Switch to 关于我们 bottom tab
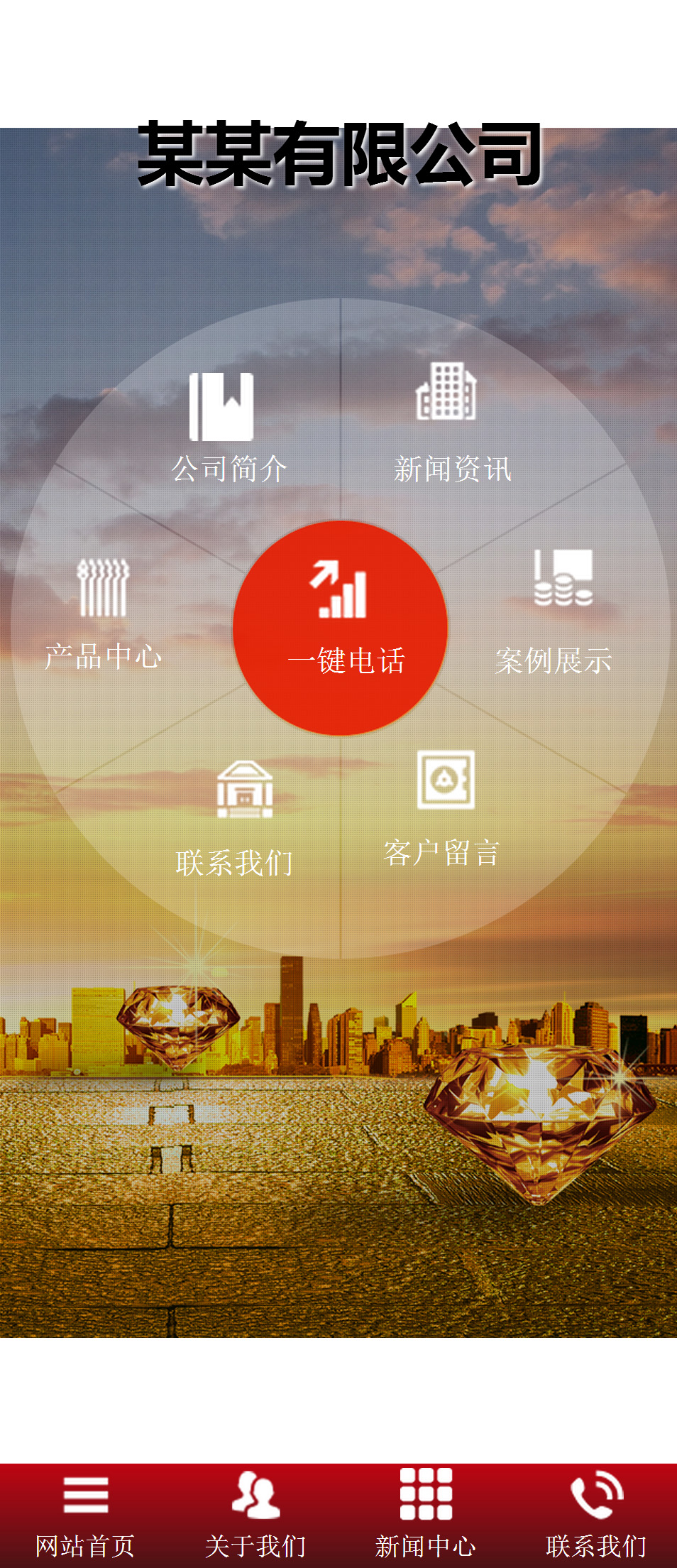Screen dimensions: 677x1568 point(255,1514)
